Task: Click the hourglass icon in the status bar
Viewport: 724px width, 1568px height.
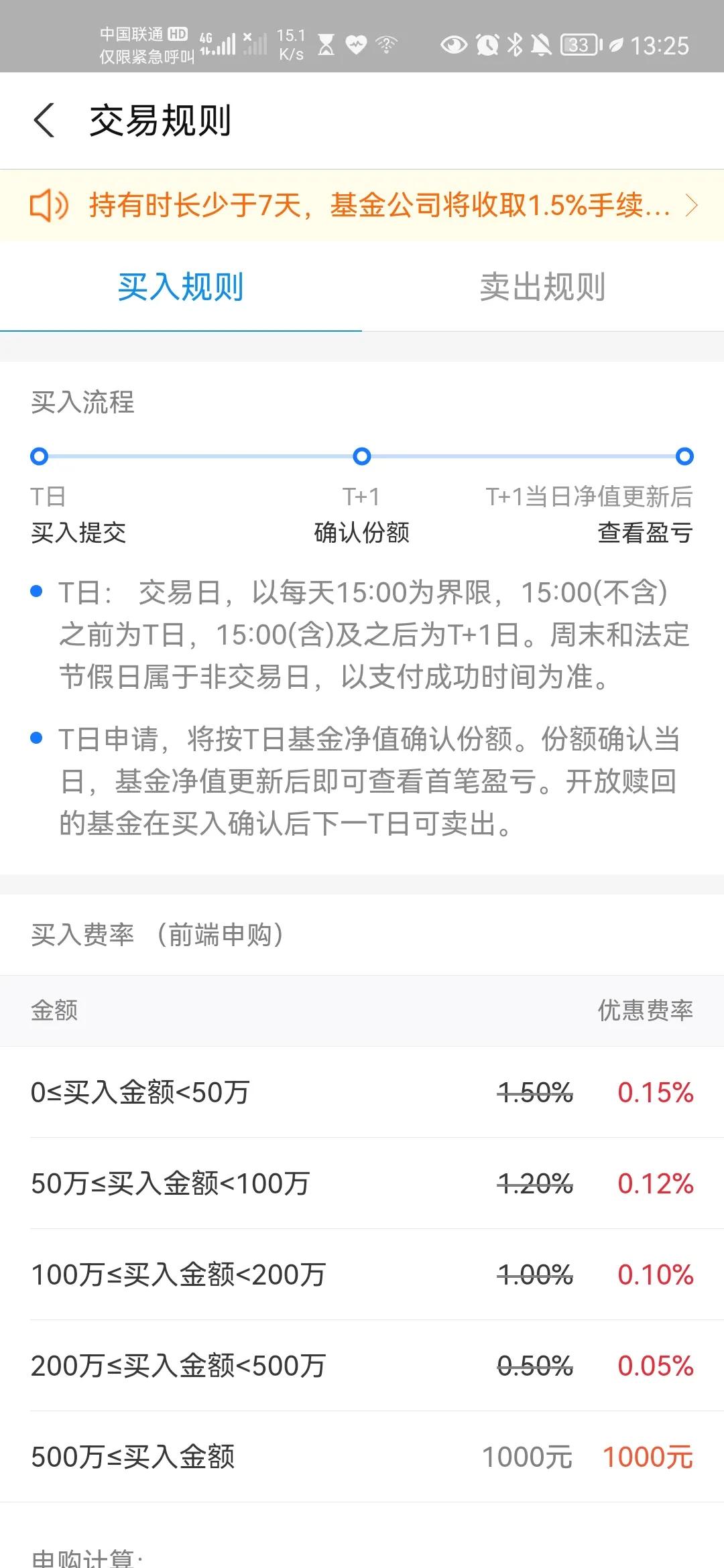Action: pyautogui.click(x=324, y=44)
